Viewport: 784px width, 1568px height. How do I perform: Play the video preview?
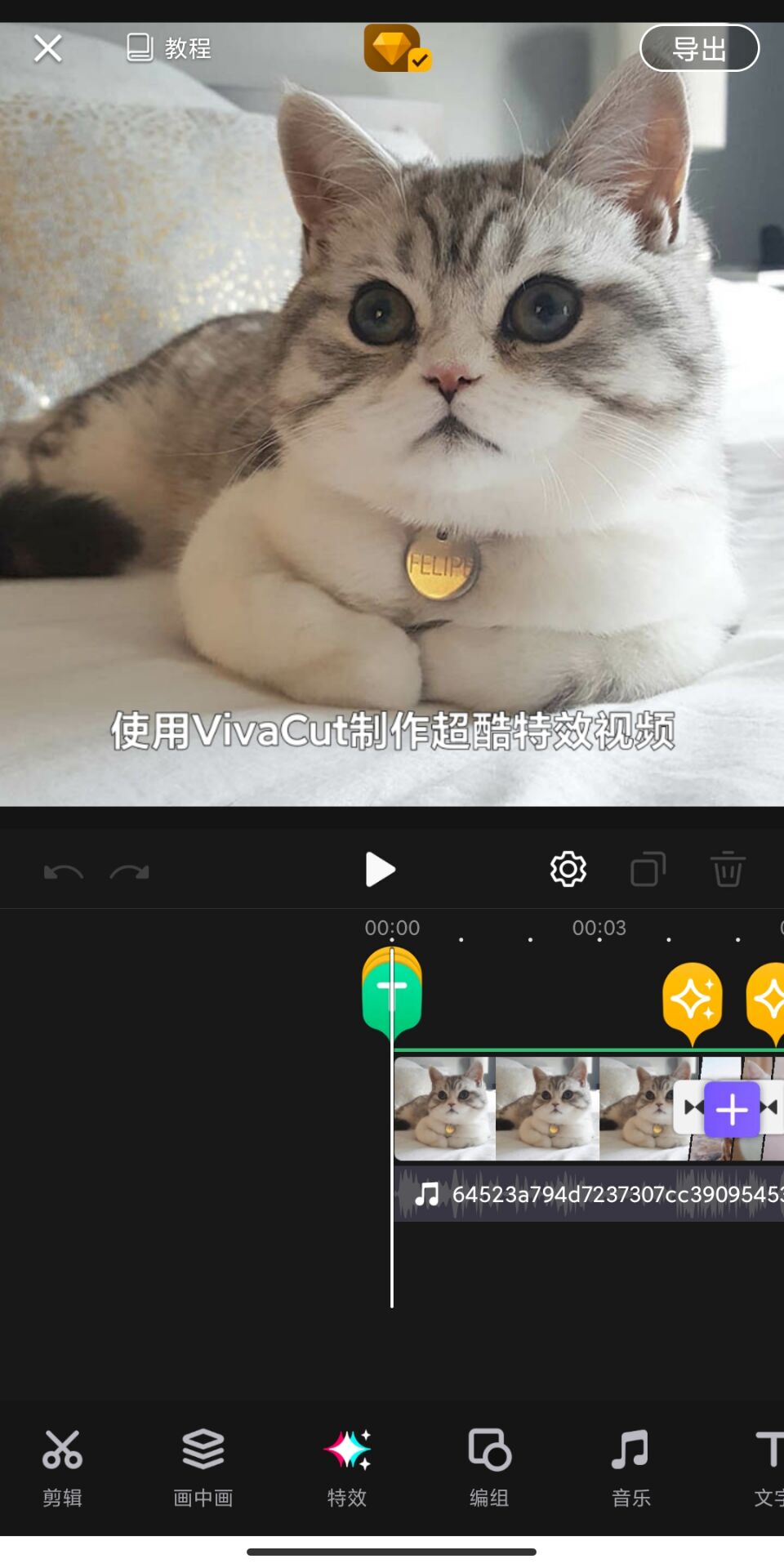tap(380, 869)
